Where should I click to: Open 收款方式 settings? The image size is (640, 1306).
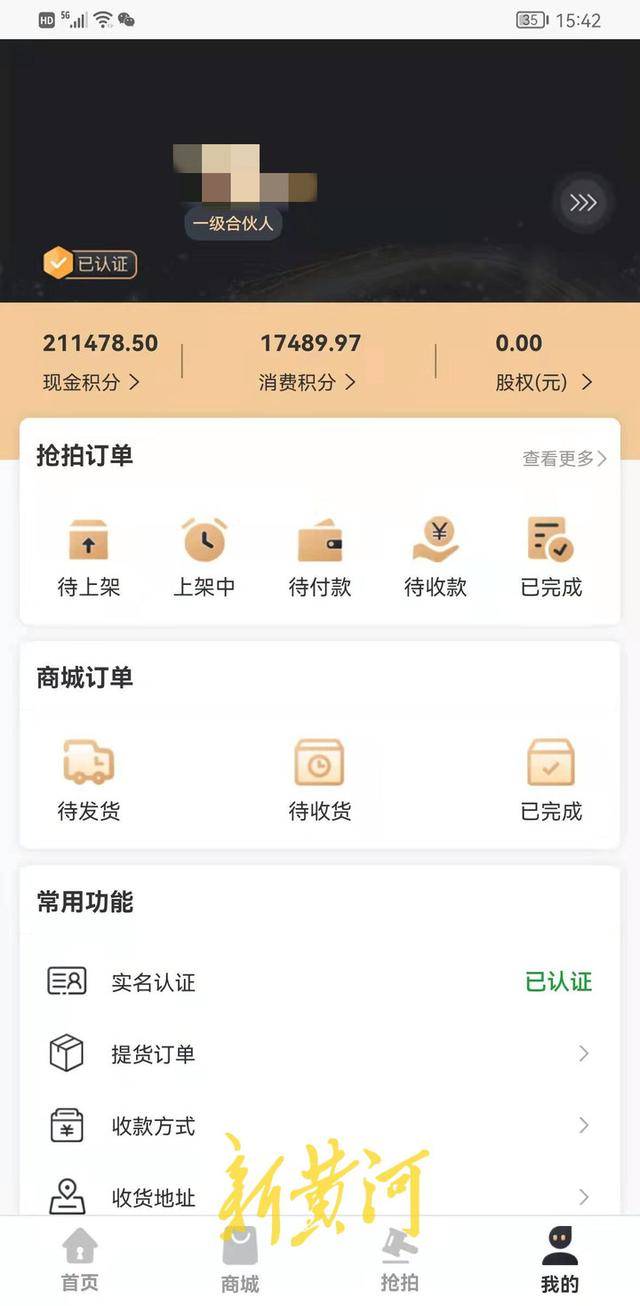(320, 1126)
